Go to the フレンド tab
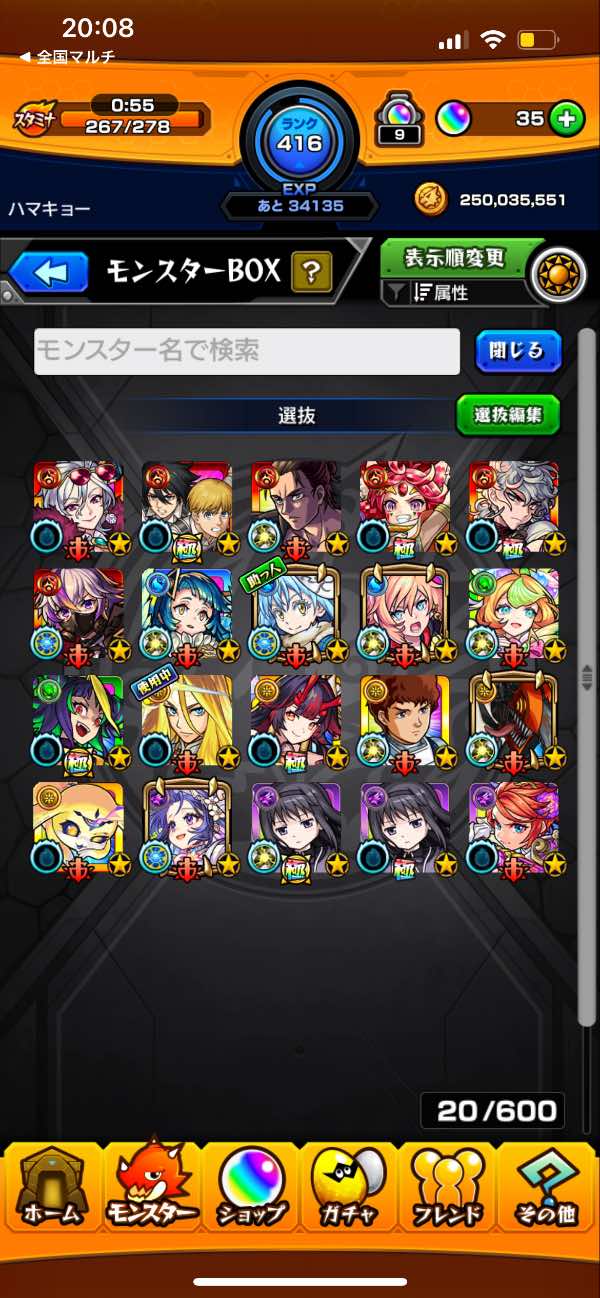This screenshot has height=1298, width=600. pos(448,1188)
